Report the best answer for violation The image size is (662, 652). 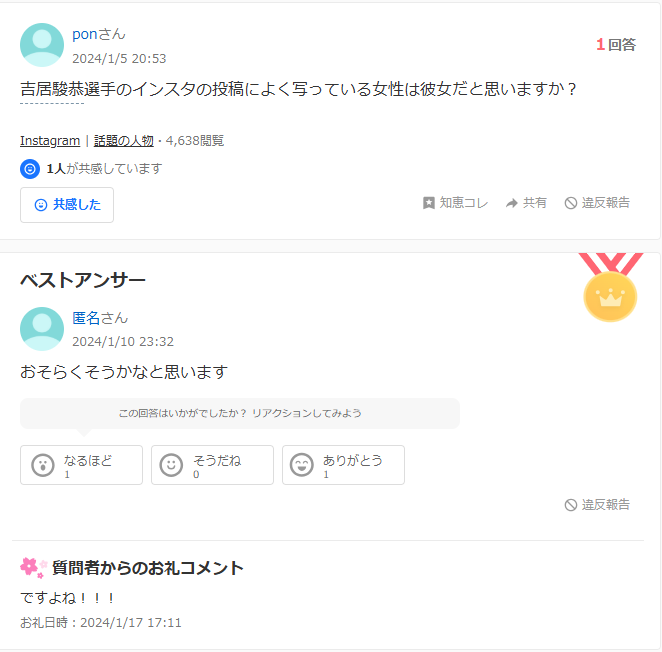click(x=597, y=505)
